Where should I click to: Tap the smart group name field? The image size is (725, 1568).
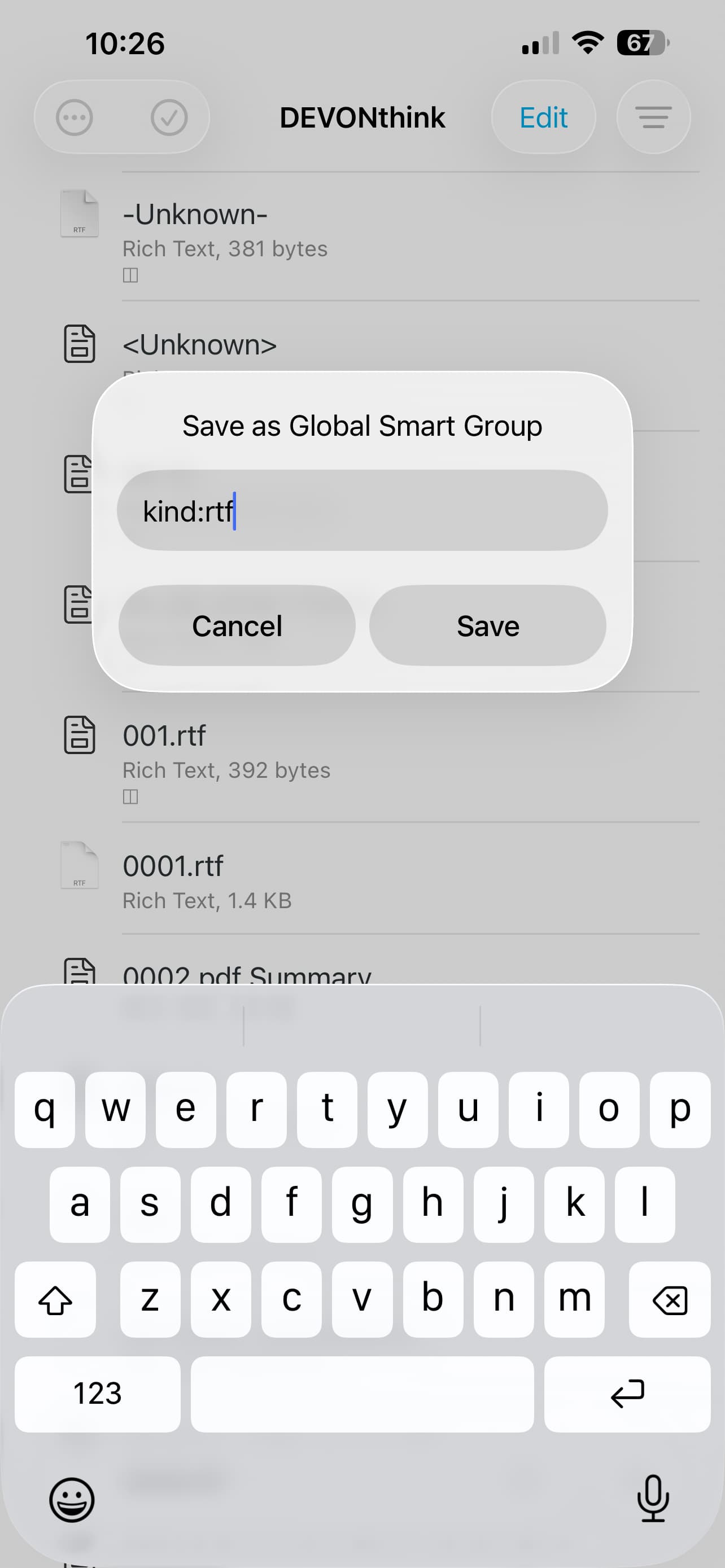coord(361,510)
